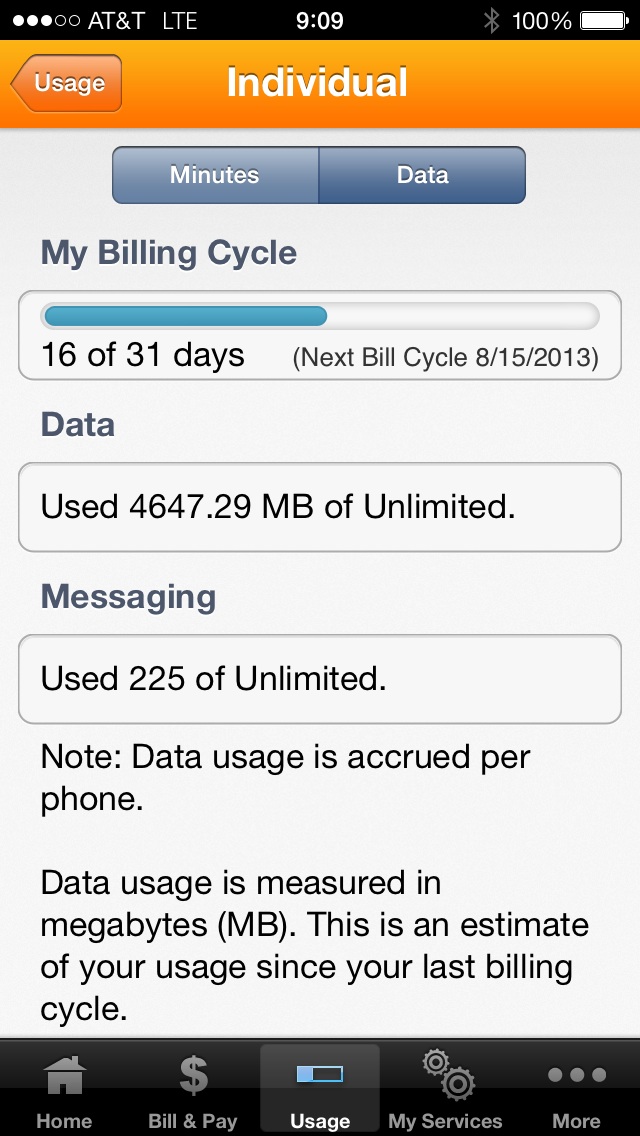The height and width of the screenshot is (1136, 640).
Task: Tap the Usage tab in bottom bar
Action: [x=320, y=1090]
